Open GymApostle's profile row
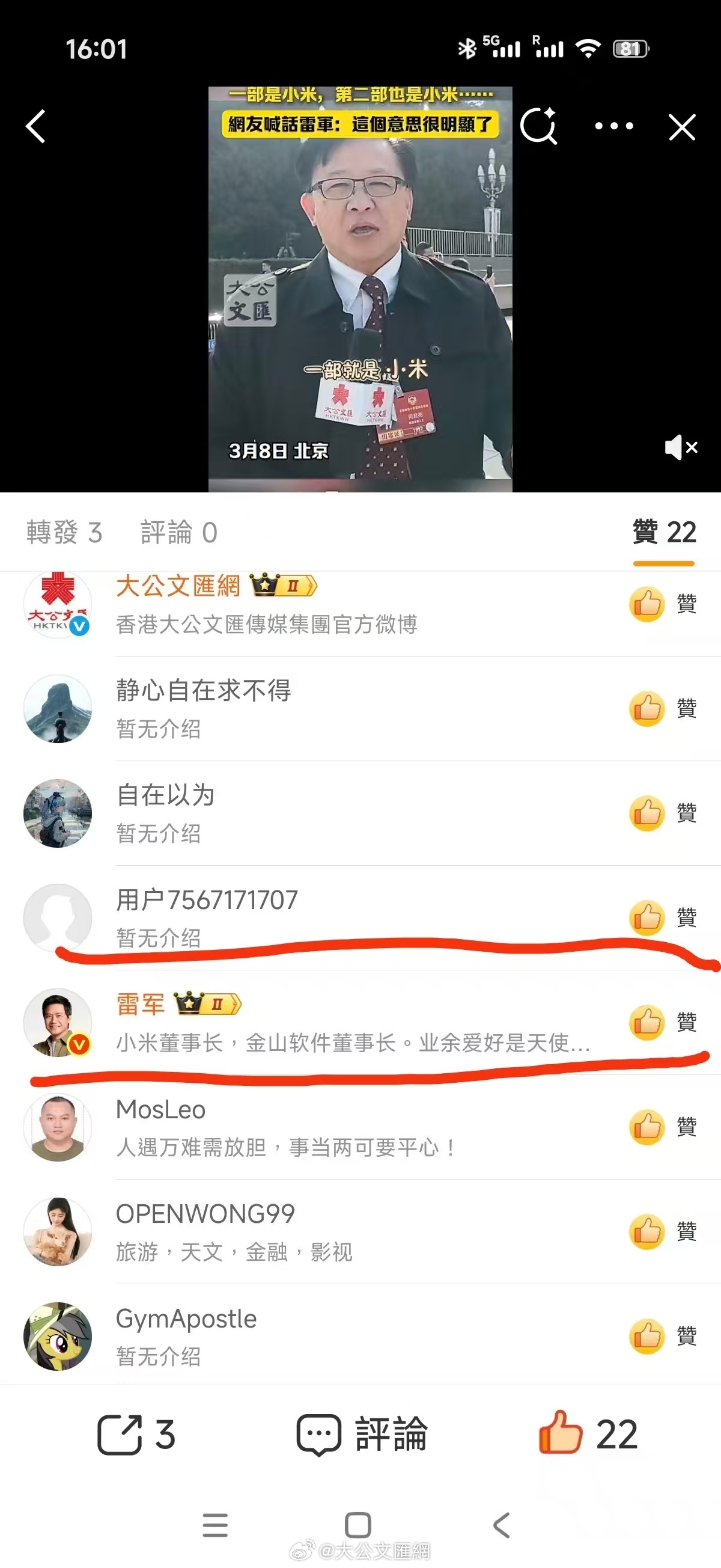Screen dimensions: 721x1568 tap(186, 1335)
